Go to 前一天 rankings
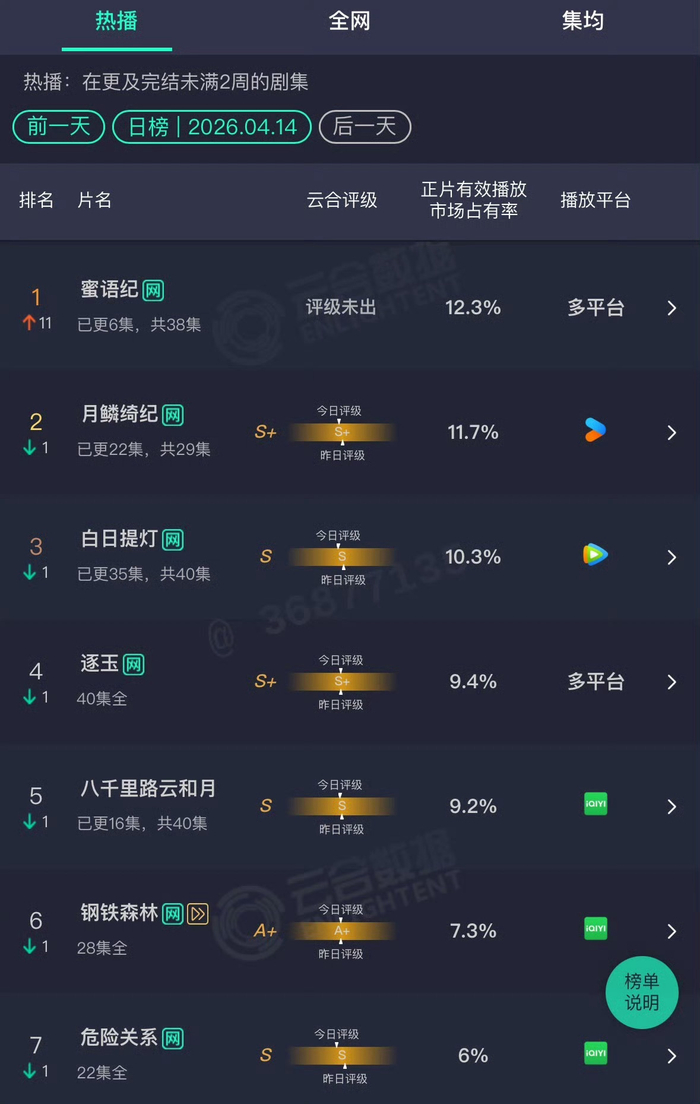This screenshot has height=1104, width=700. [x=59, y=127]
